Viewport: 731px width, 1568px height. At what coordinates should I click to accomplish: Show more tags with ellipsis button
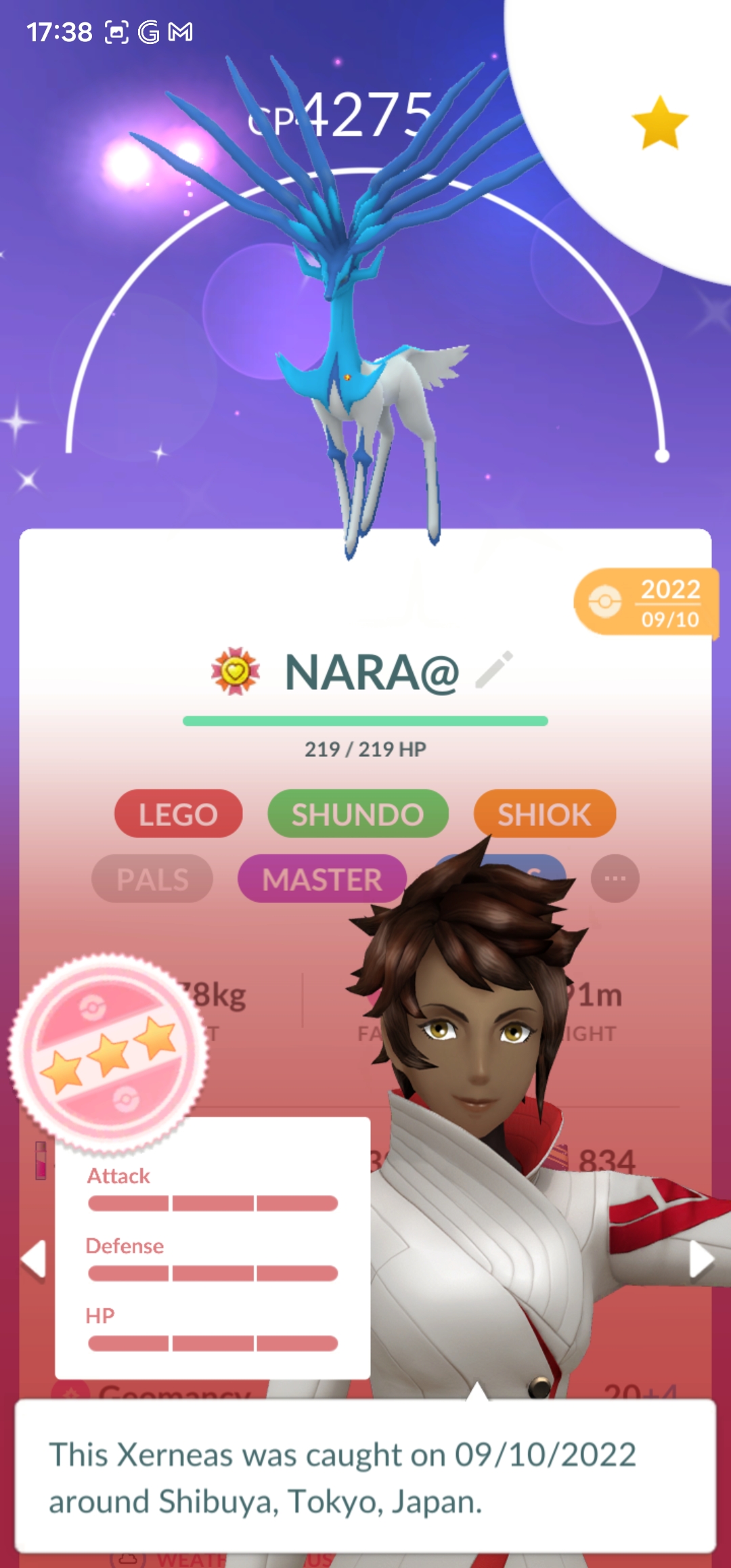(615, 878)
